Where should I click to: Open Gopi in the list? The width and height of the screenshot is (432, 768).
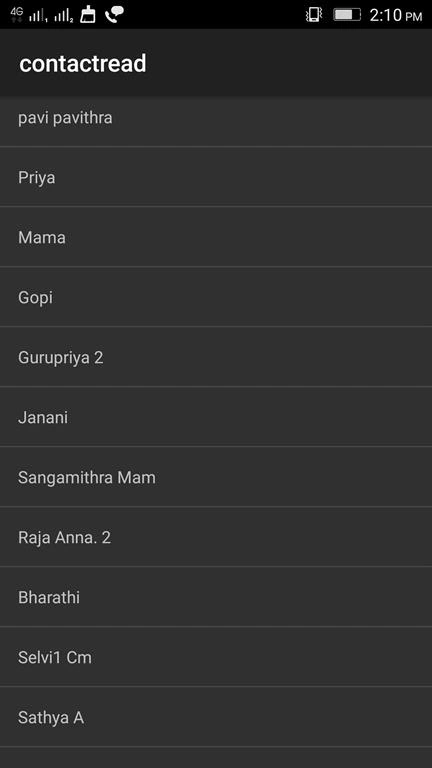pos(216,297)
